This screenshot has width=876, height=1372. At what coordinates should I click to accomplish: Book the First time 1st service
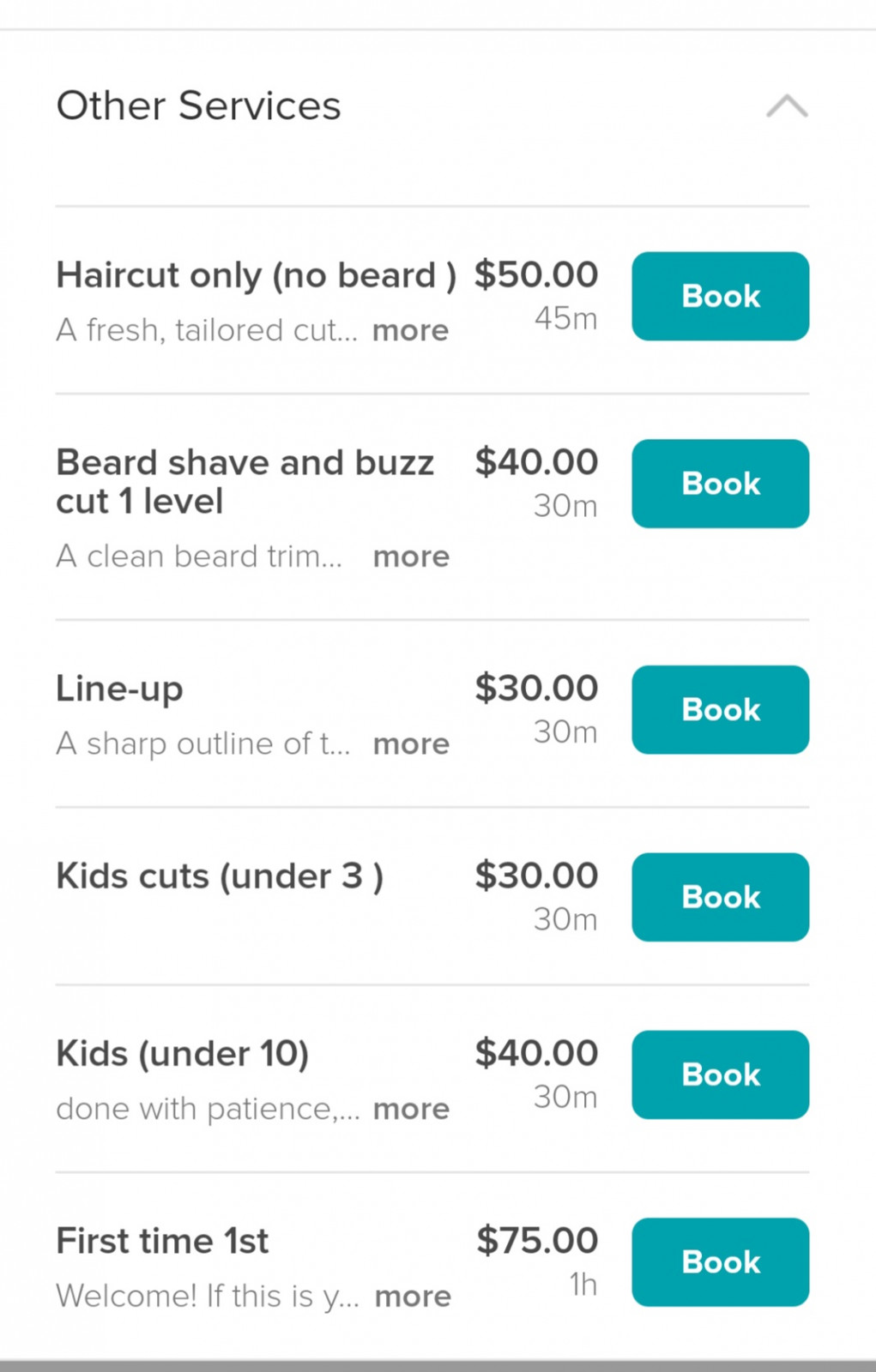click(x=720, y=1262)
